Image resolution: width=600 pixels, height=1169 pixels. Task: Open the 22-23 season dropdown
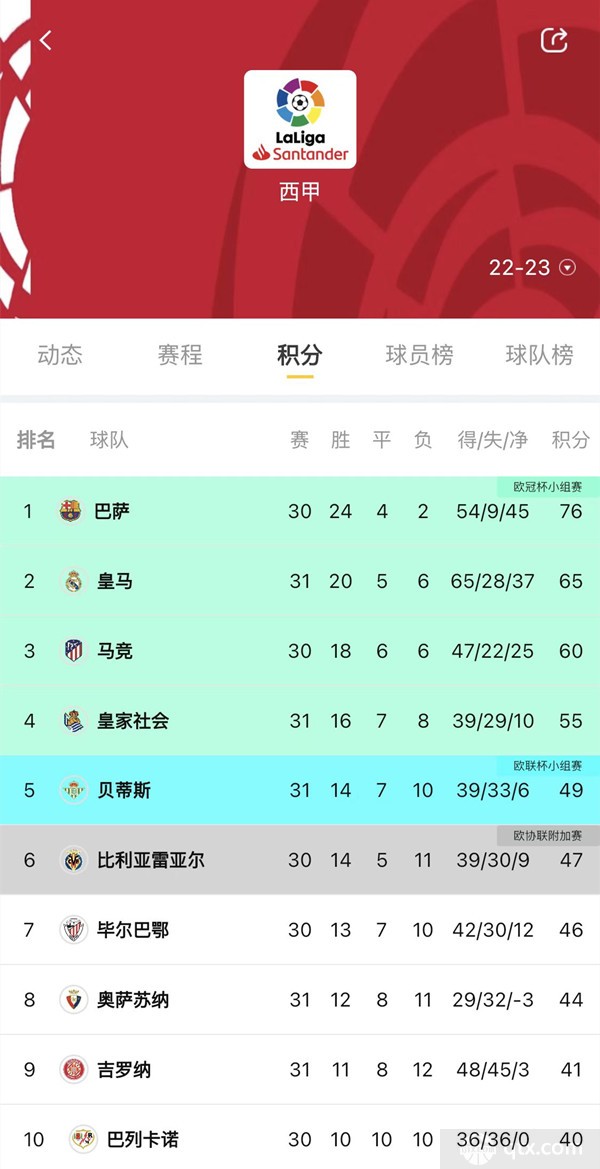532,268
